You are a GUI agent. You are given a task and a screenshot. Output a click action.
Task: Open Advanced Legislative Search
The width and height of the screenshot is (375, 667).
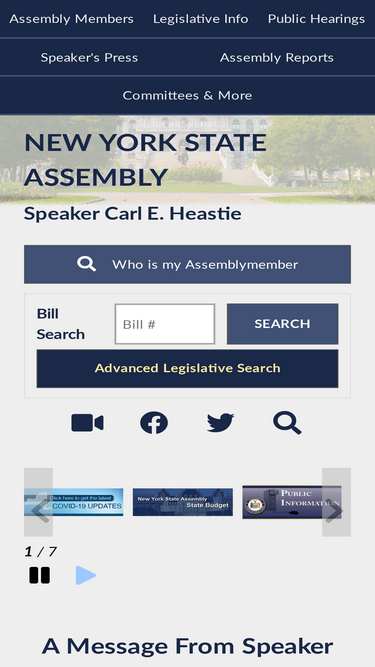tap(188, 368)
